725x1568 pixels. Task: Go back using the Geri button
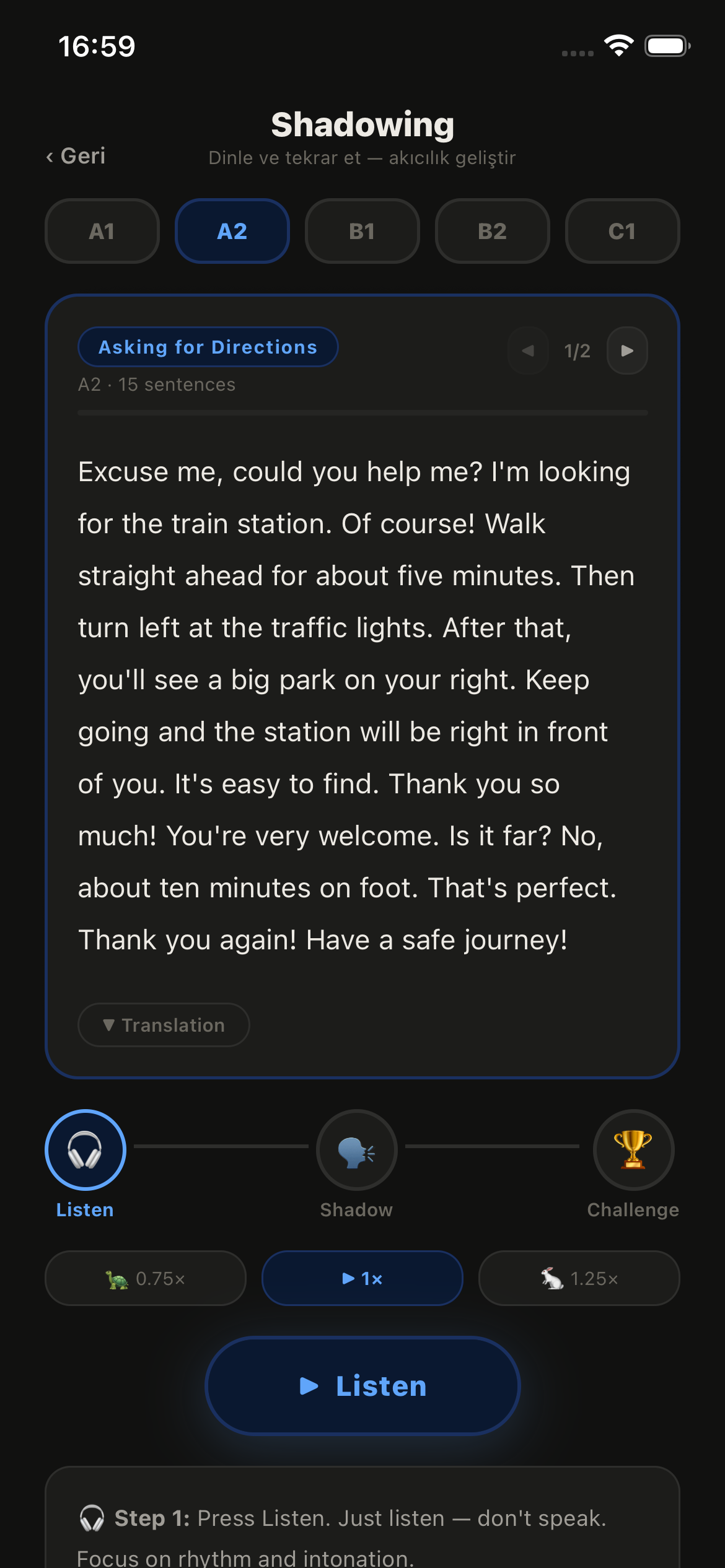[76, 156]
